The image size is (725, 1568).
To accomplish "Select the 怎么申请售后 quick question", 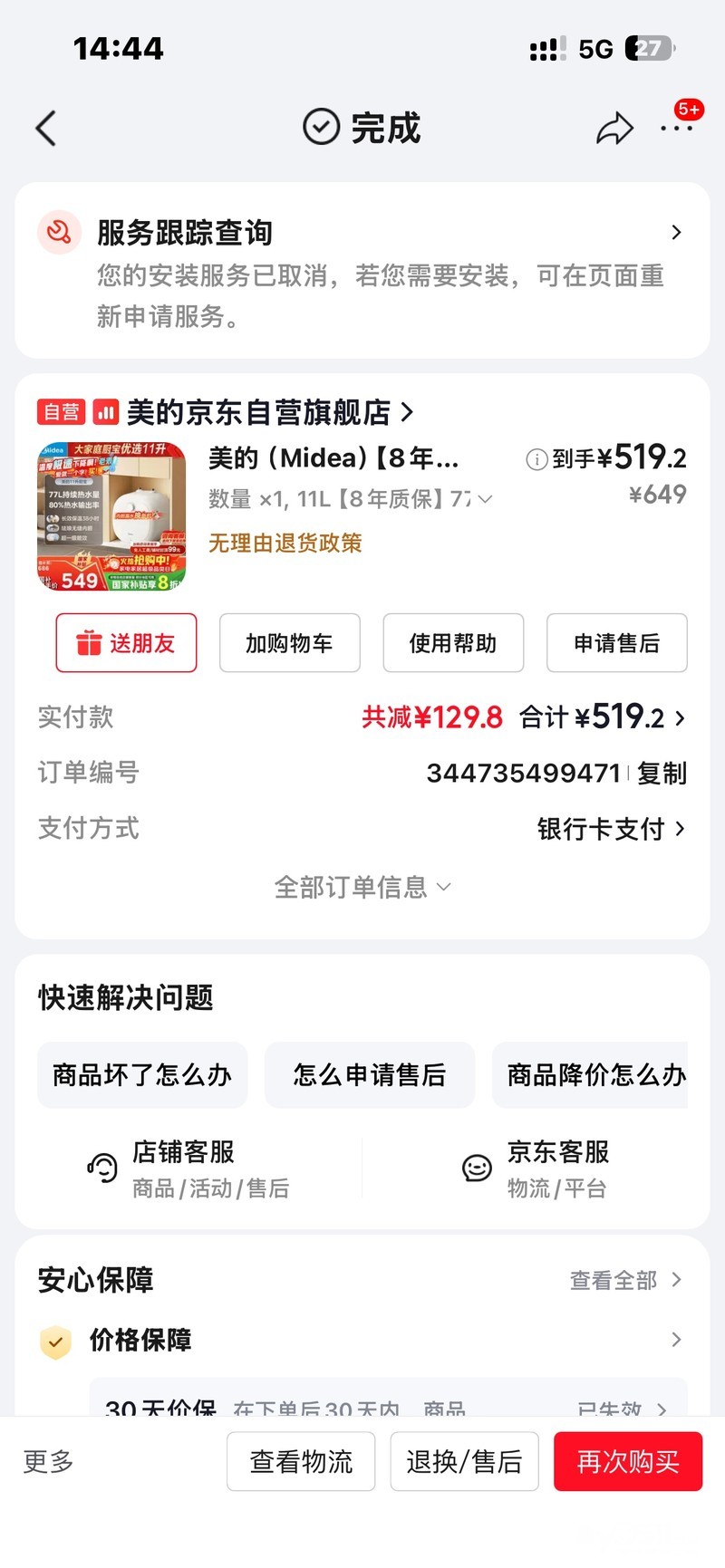I will [370, 1075].
